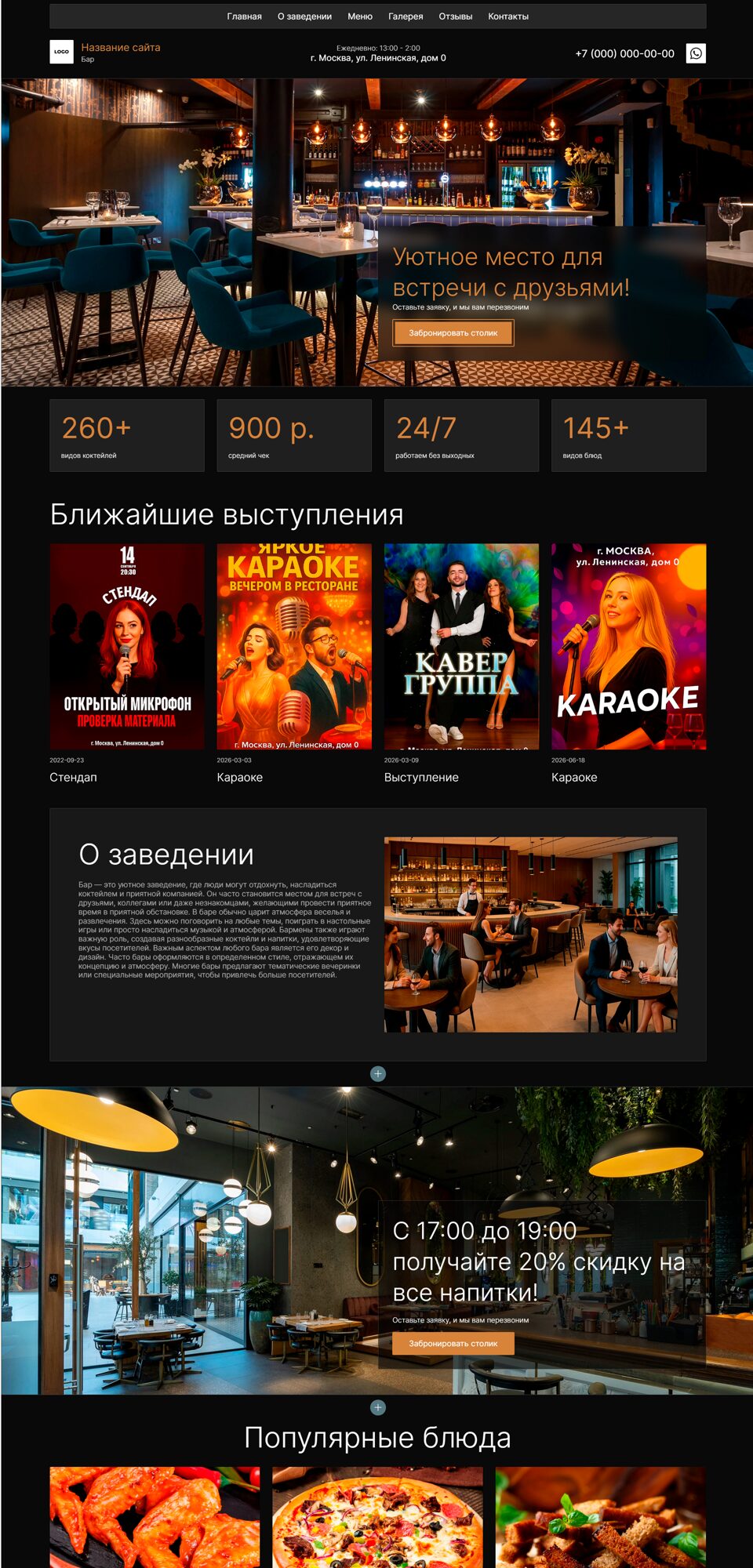Tap the plus button above Популярные блюда

click(x=378, y=1407)
